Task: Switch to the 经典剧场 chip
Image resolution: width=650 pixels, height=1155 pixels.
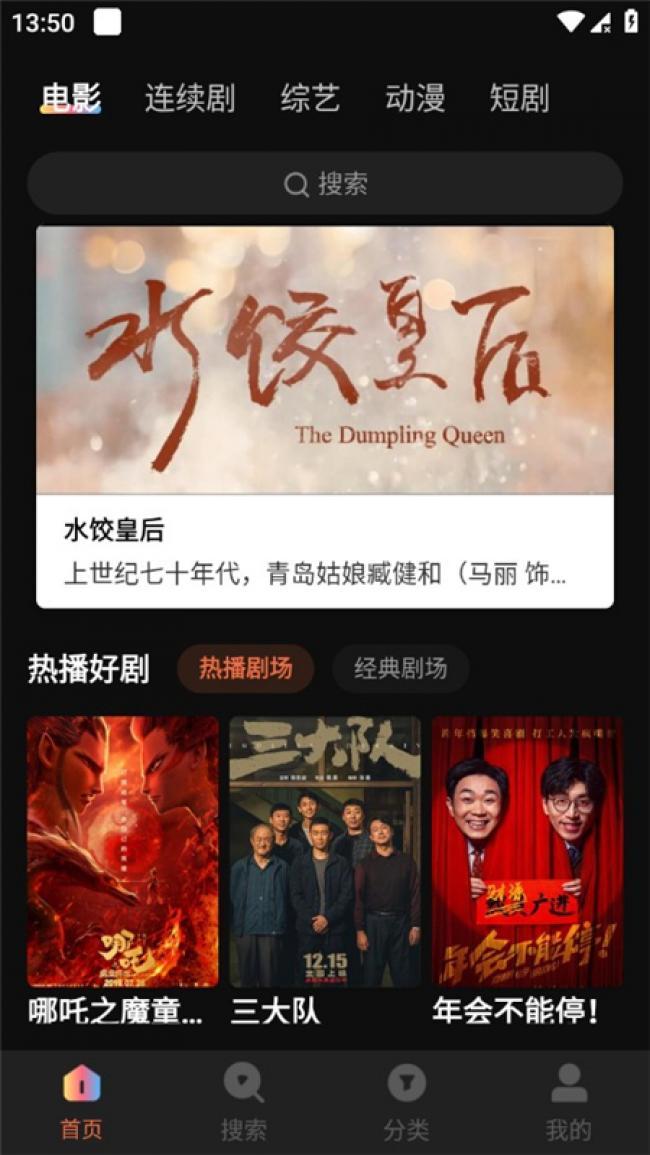Action: click(400, 668)
